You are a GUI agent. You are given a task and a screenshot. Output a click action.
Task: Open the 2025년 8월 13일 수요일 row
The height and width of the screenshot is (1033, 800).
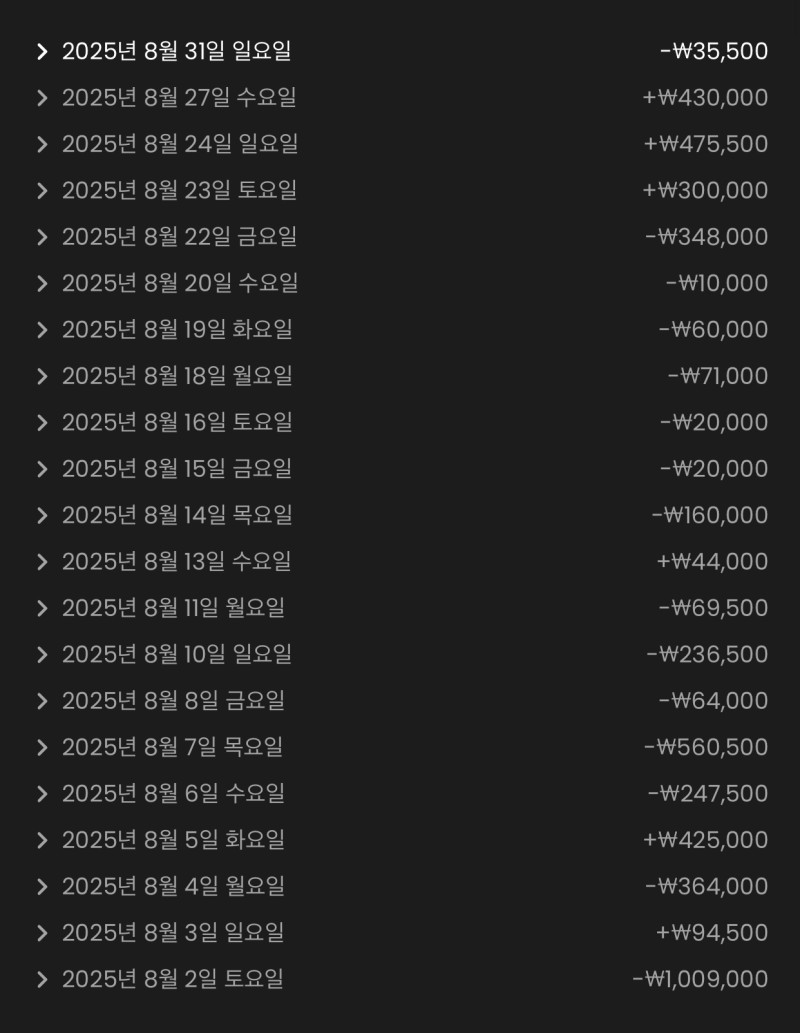point(42,562)
